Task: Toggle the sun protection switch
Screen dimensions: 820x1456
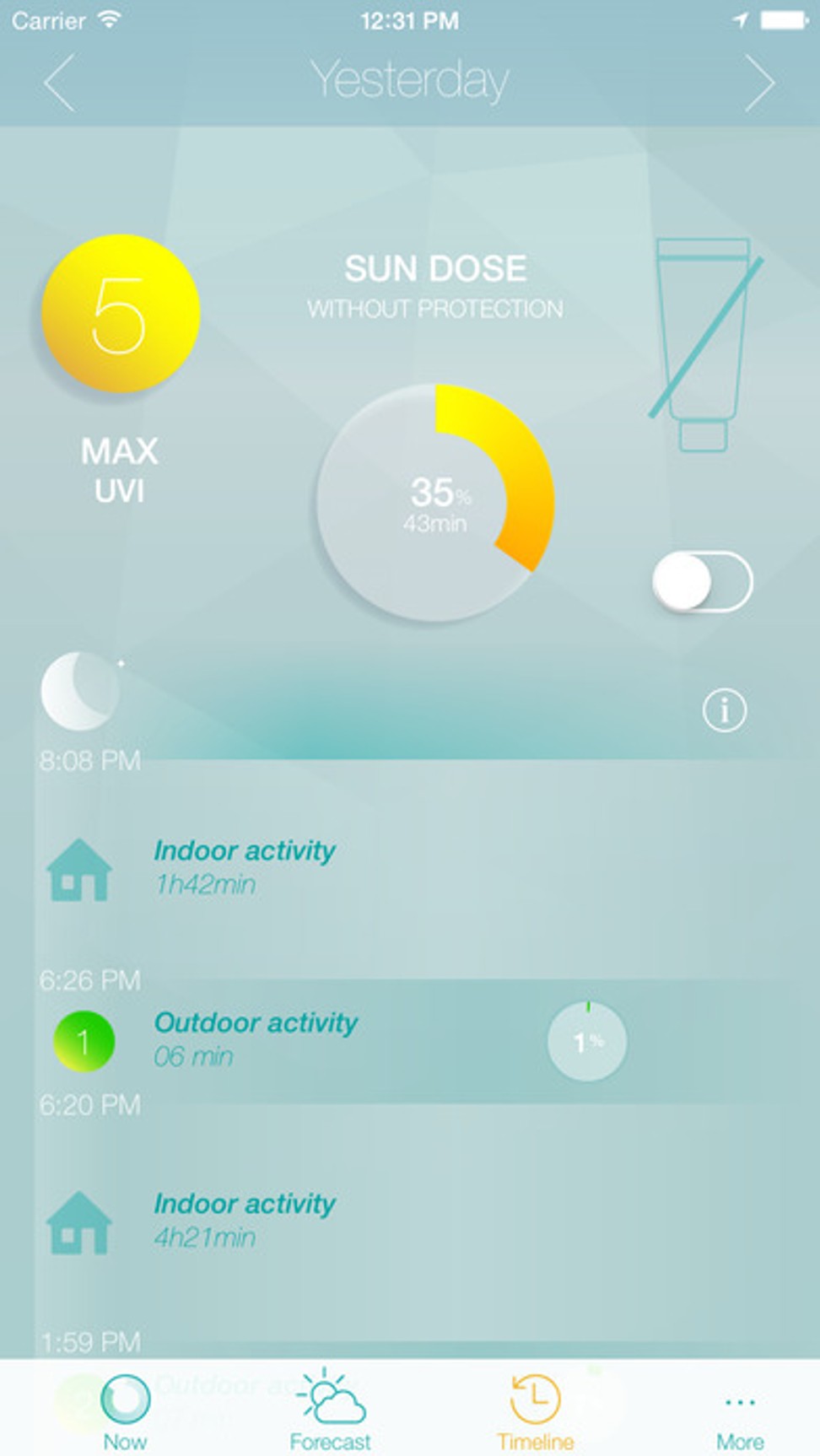Action: coord(702,581)
